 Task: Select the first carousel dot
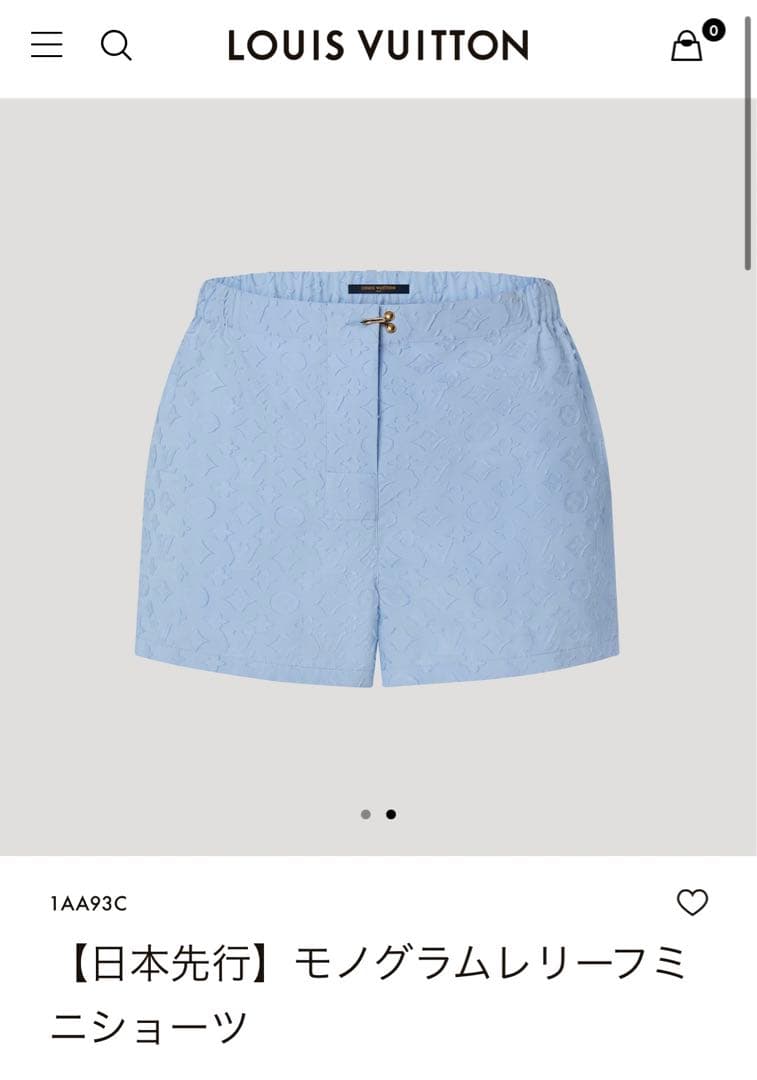366,816
